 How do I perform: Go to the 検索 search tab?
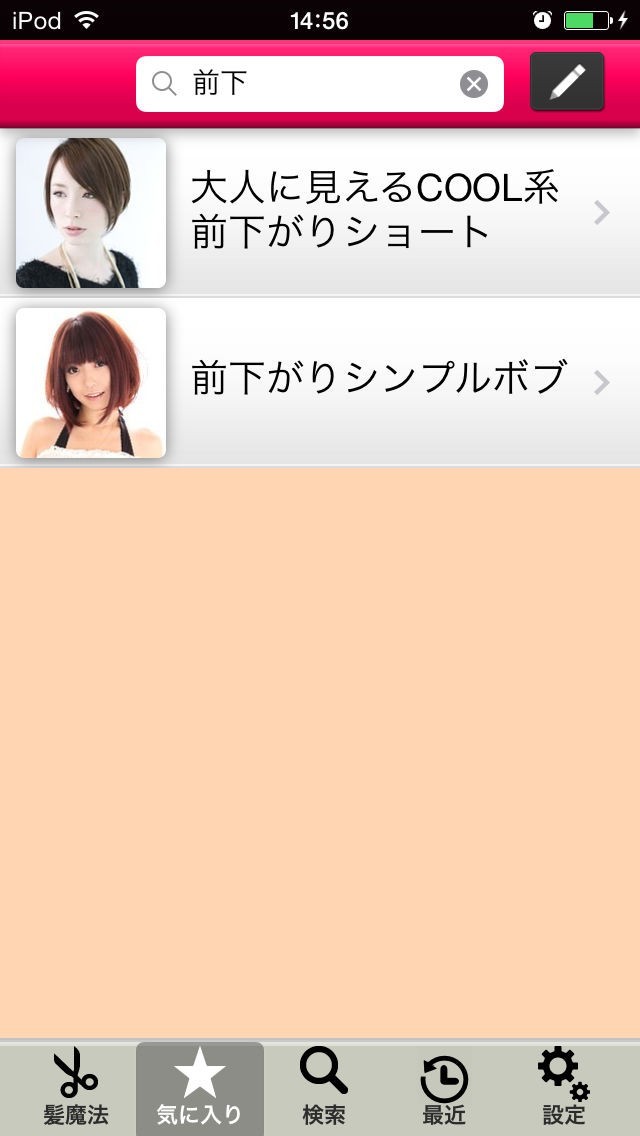coord(324,1088)
